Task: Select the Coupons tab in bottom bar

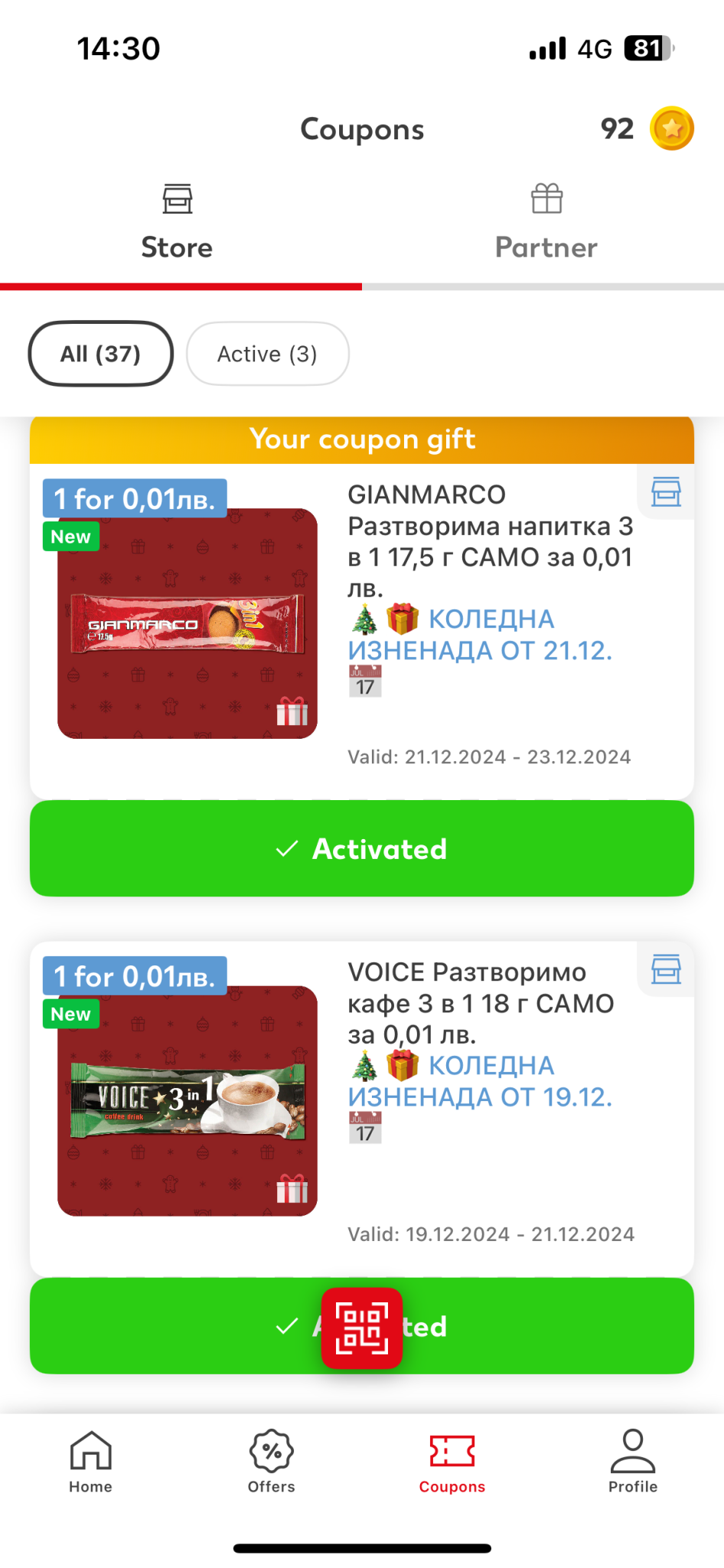Action: (452, 1462)
